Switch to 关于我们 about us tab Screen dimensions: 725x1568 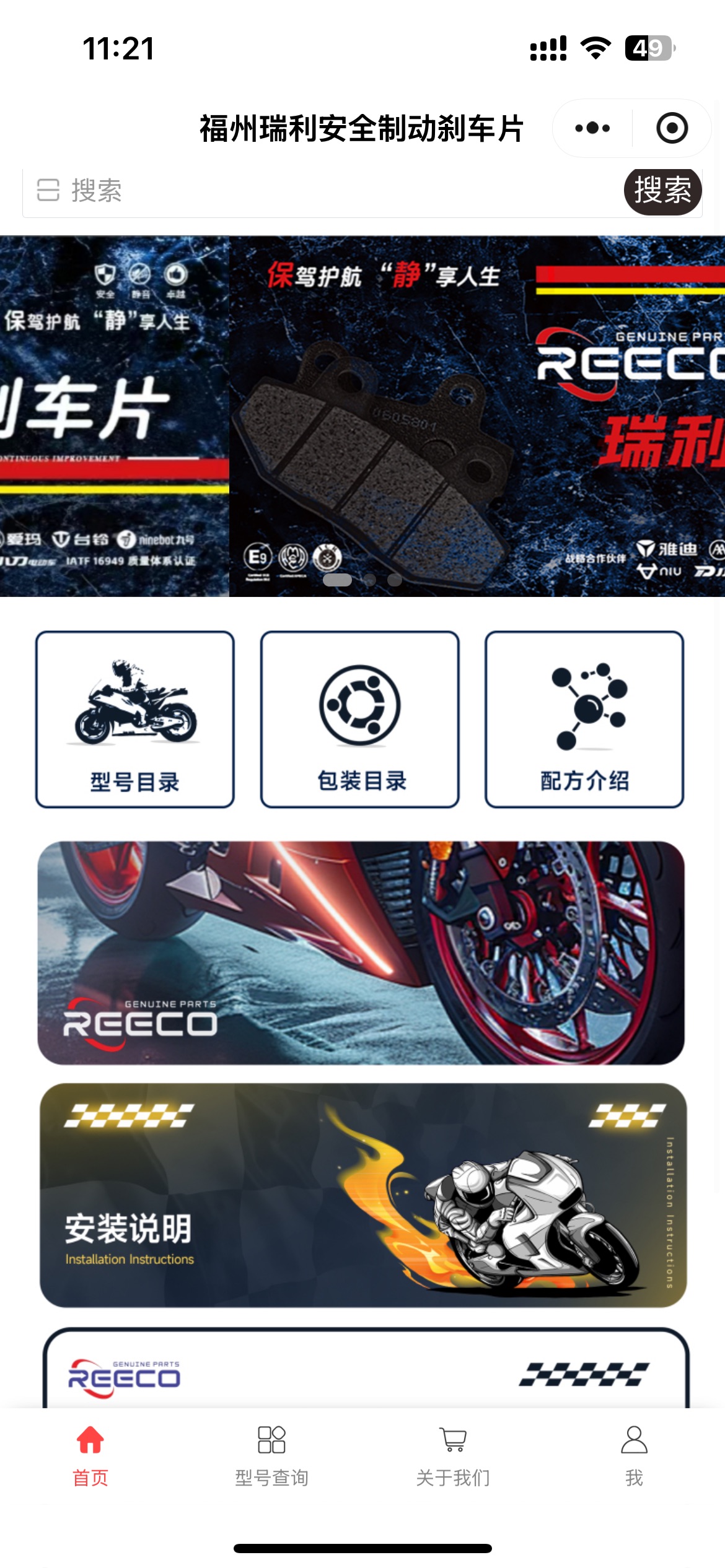pyautogui.click(x=453, y=1454)
